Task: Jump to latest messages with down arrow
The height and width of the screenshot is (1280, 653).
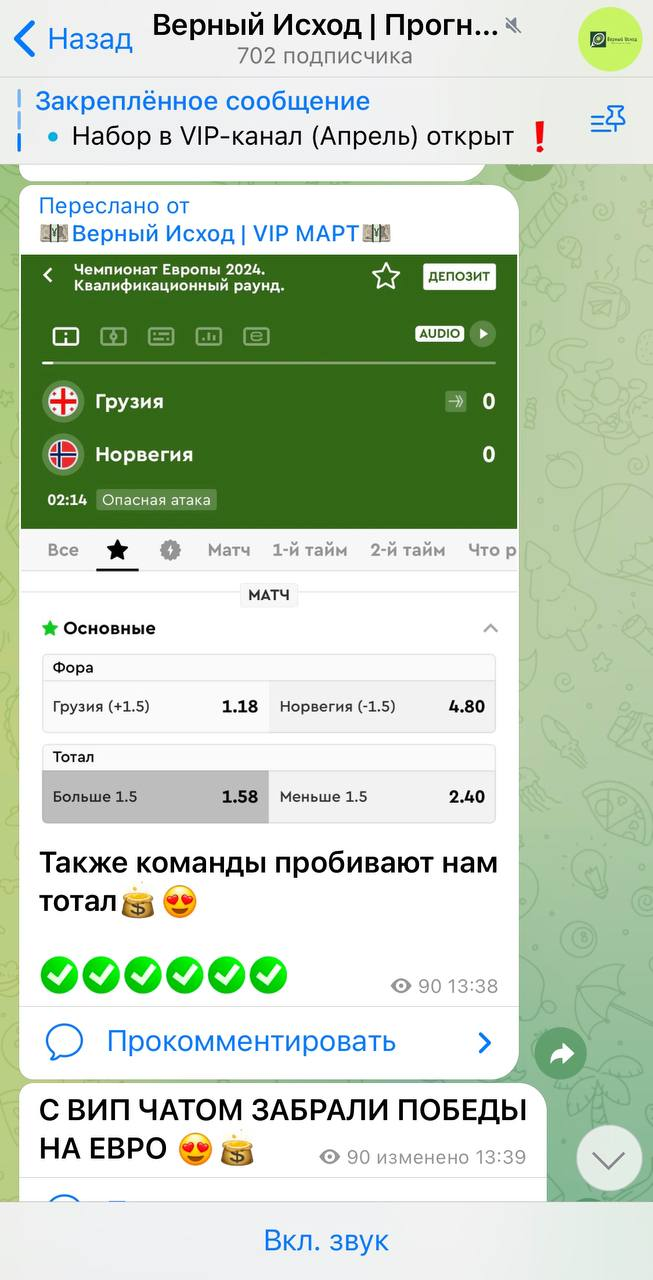Action: (609, 1158)
